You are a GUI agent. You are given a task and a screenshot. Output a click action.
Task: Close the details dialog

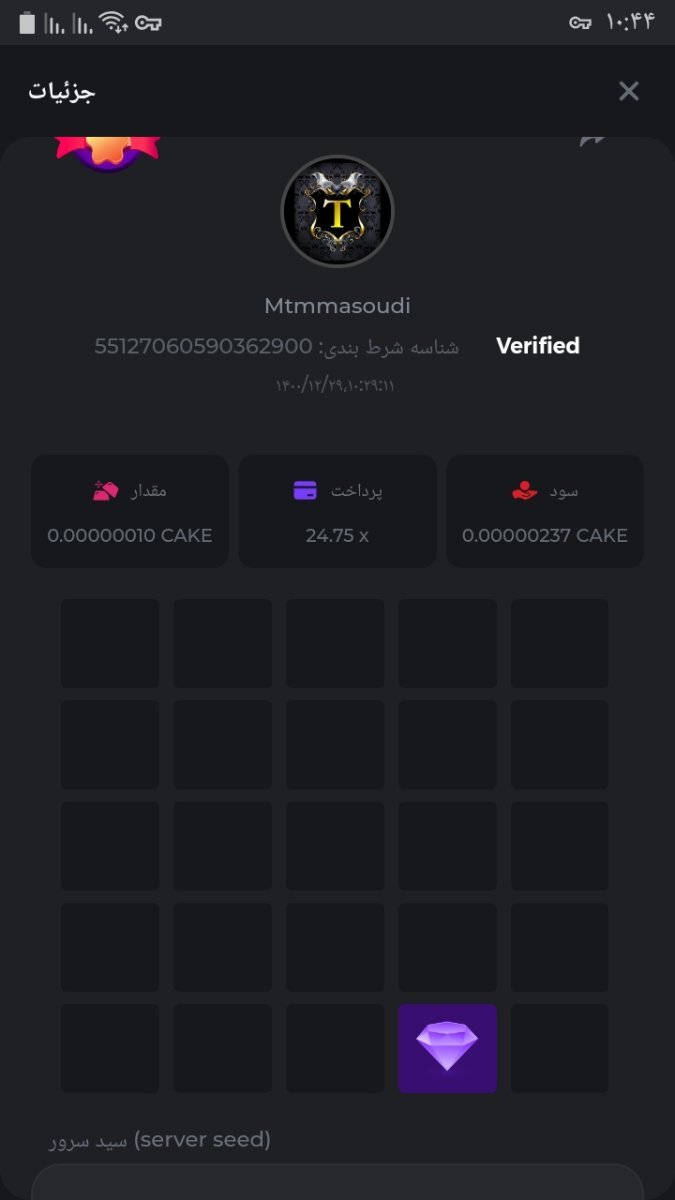tap(628, 91)
